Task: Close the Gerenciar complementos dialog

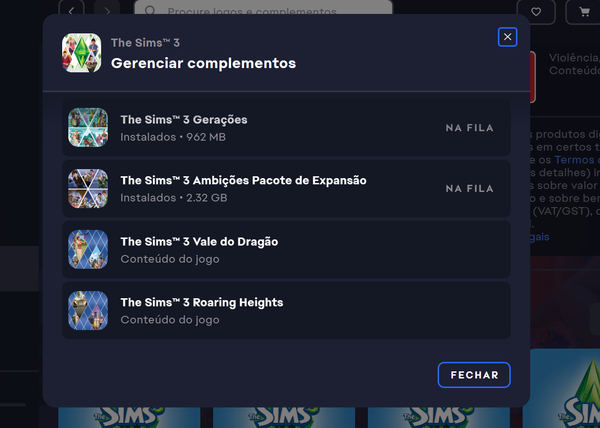Action: pyautogui.click(x=507, y=37)
